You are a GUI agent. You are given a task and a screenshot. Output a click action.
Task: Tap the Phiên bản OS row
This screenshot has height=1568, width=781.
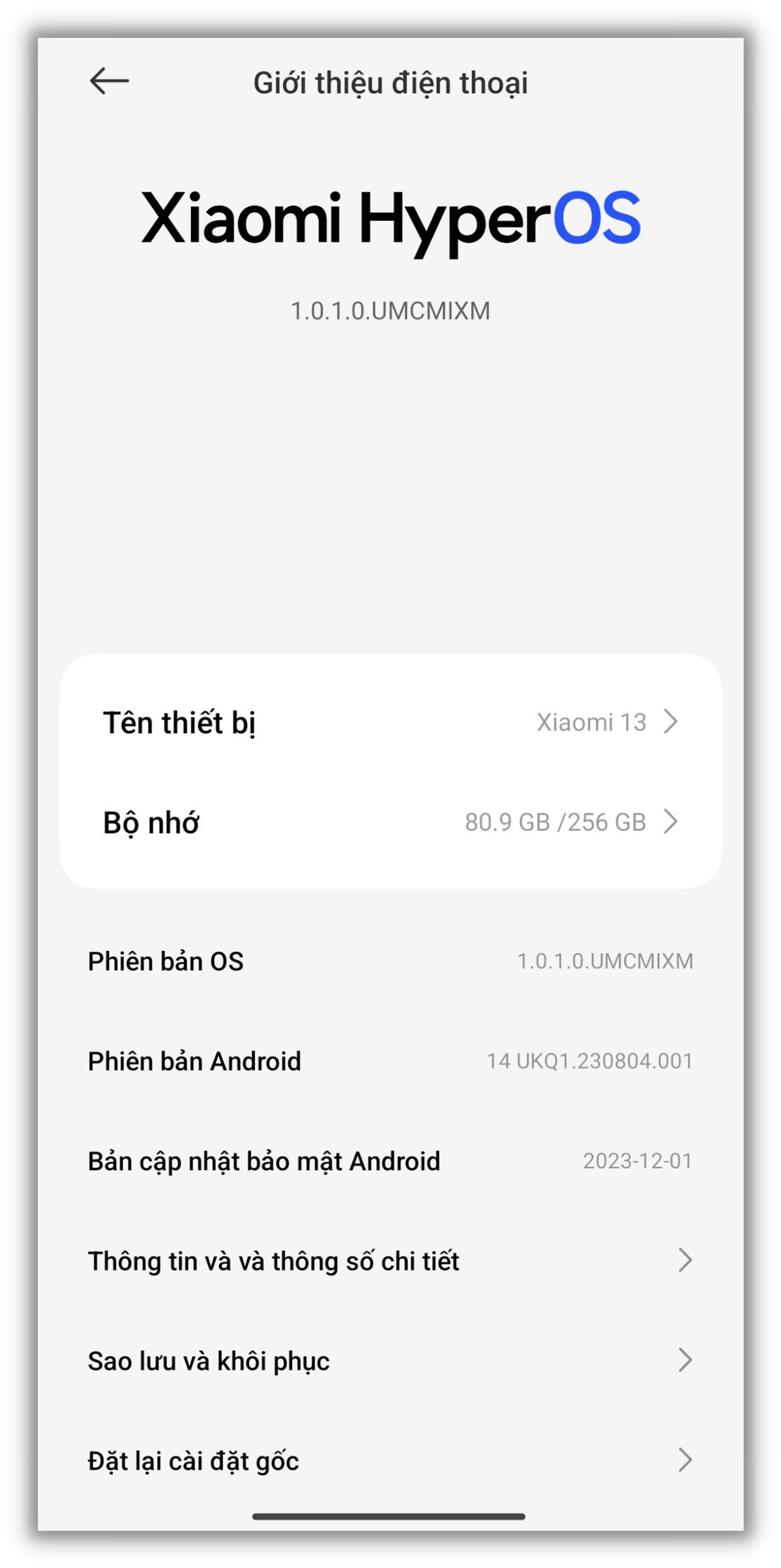[390, 961]
